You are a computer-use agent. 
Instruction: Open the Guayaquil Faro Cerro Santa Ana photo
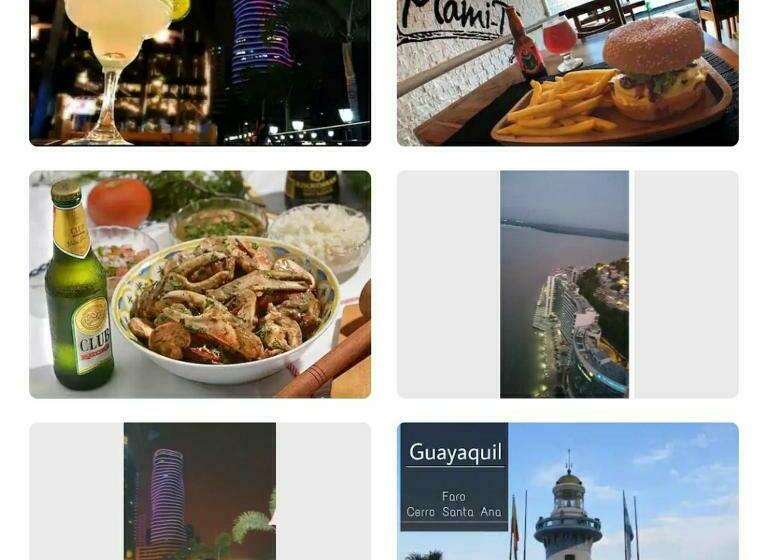pos(567,491)
